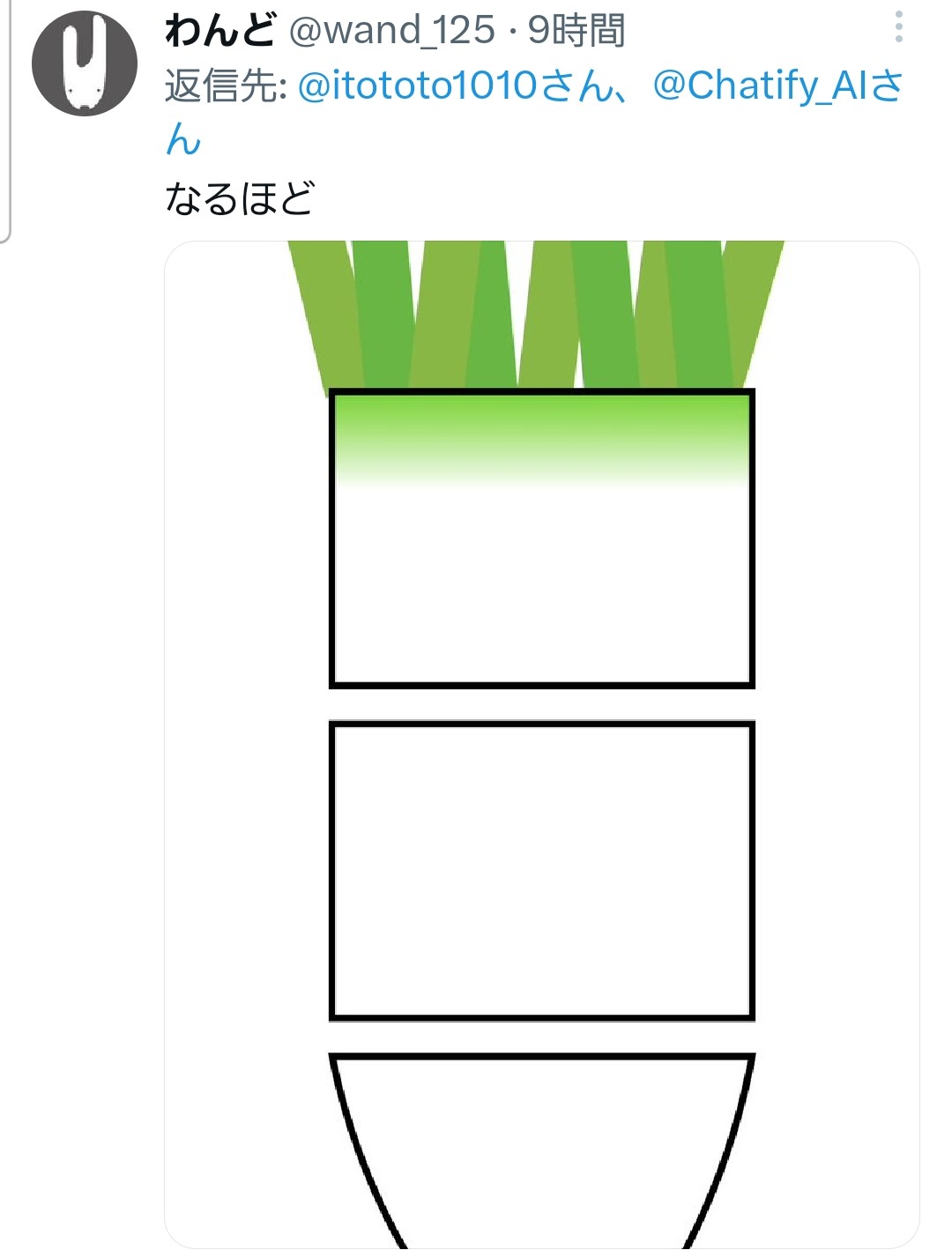Open the わんど @wand_125 profile name
The image size is (952, 1250).
[x=220, y=31]
